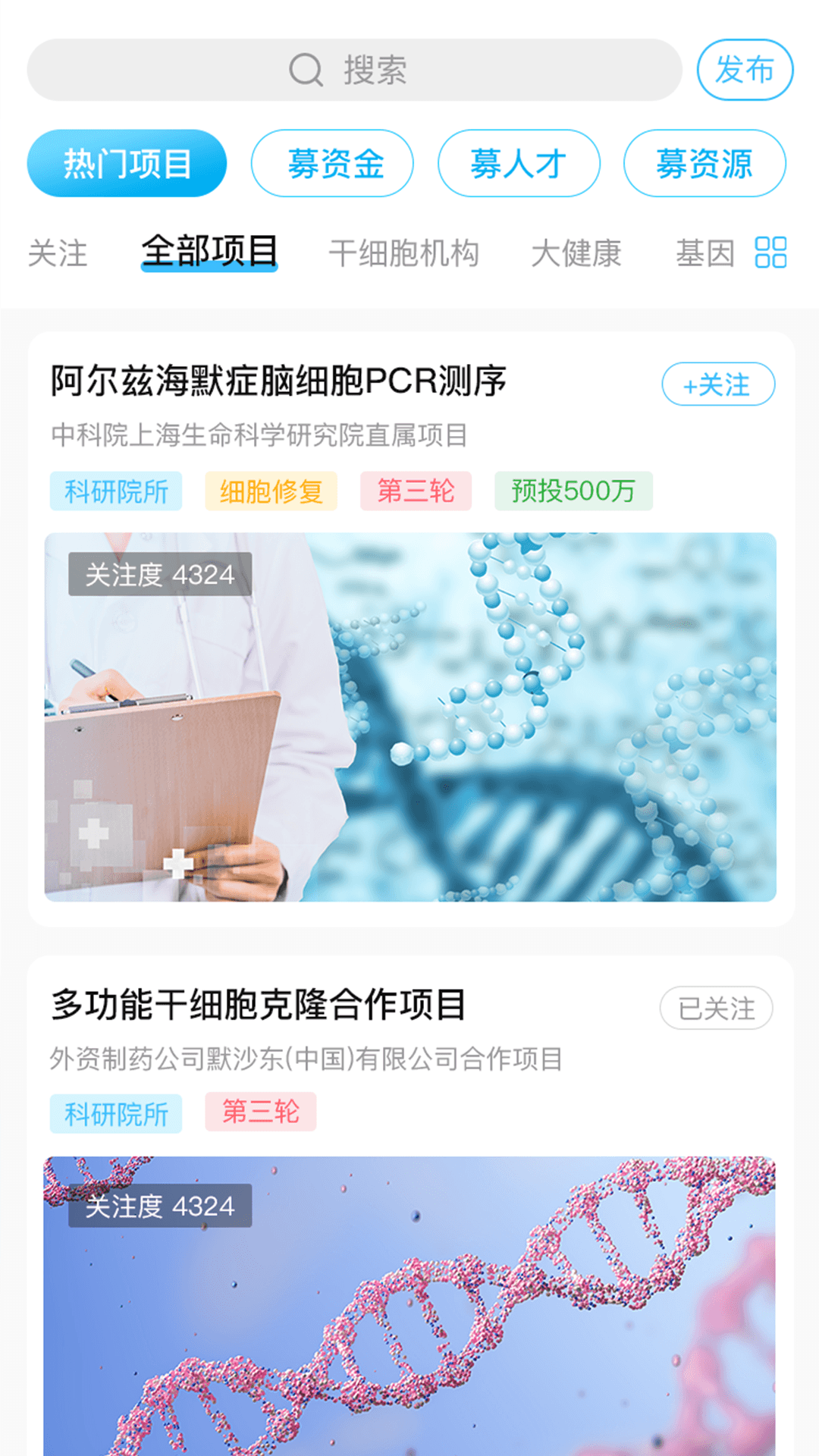Switch to the 关注 tab
The width and height of the screenshot is (819, 1456).
pyautogui.click(x=57, y=253)
